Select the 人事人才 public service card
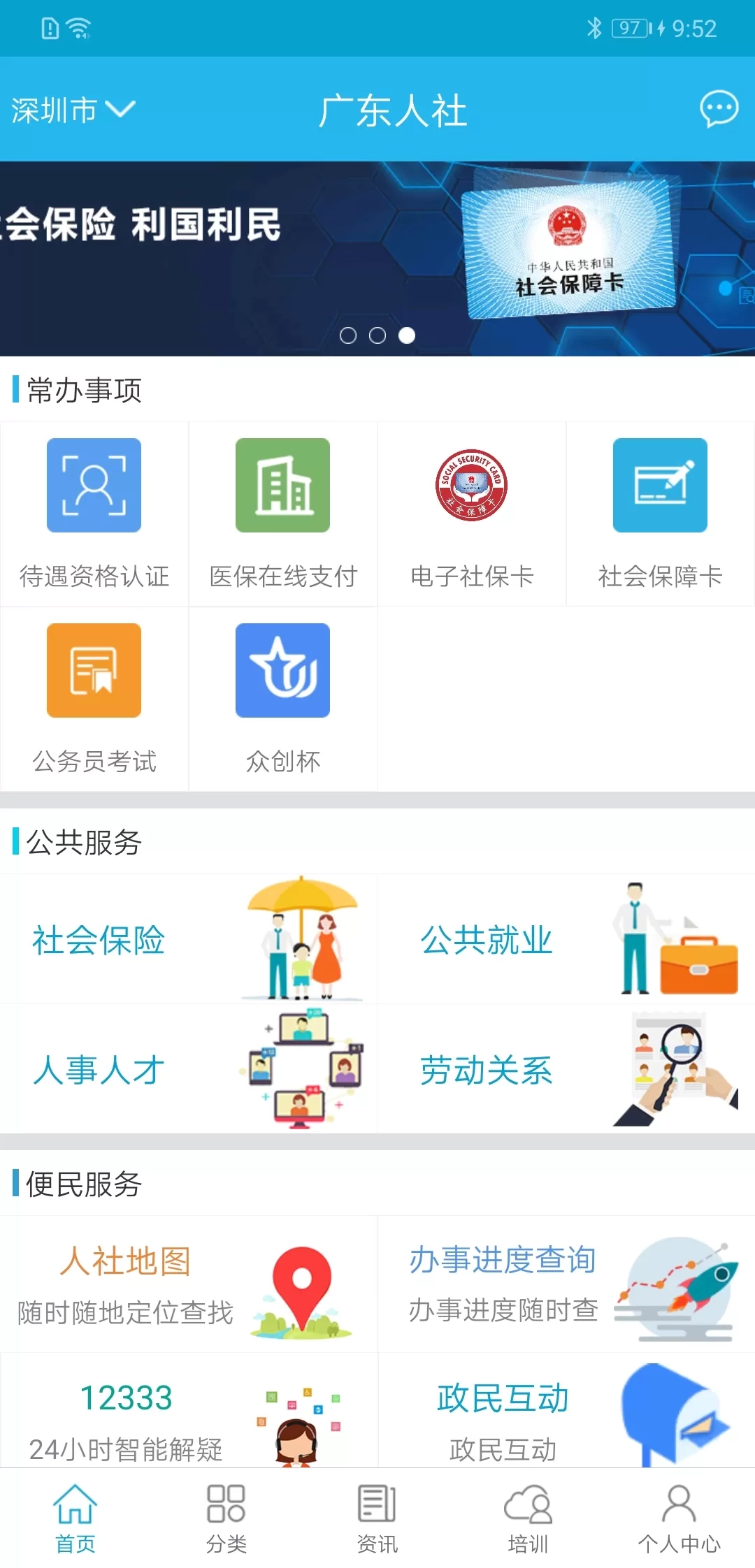Viewport: 755px width, 1568px height. 189,1069
